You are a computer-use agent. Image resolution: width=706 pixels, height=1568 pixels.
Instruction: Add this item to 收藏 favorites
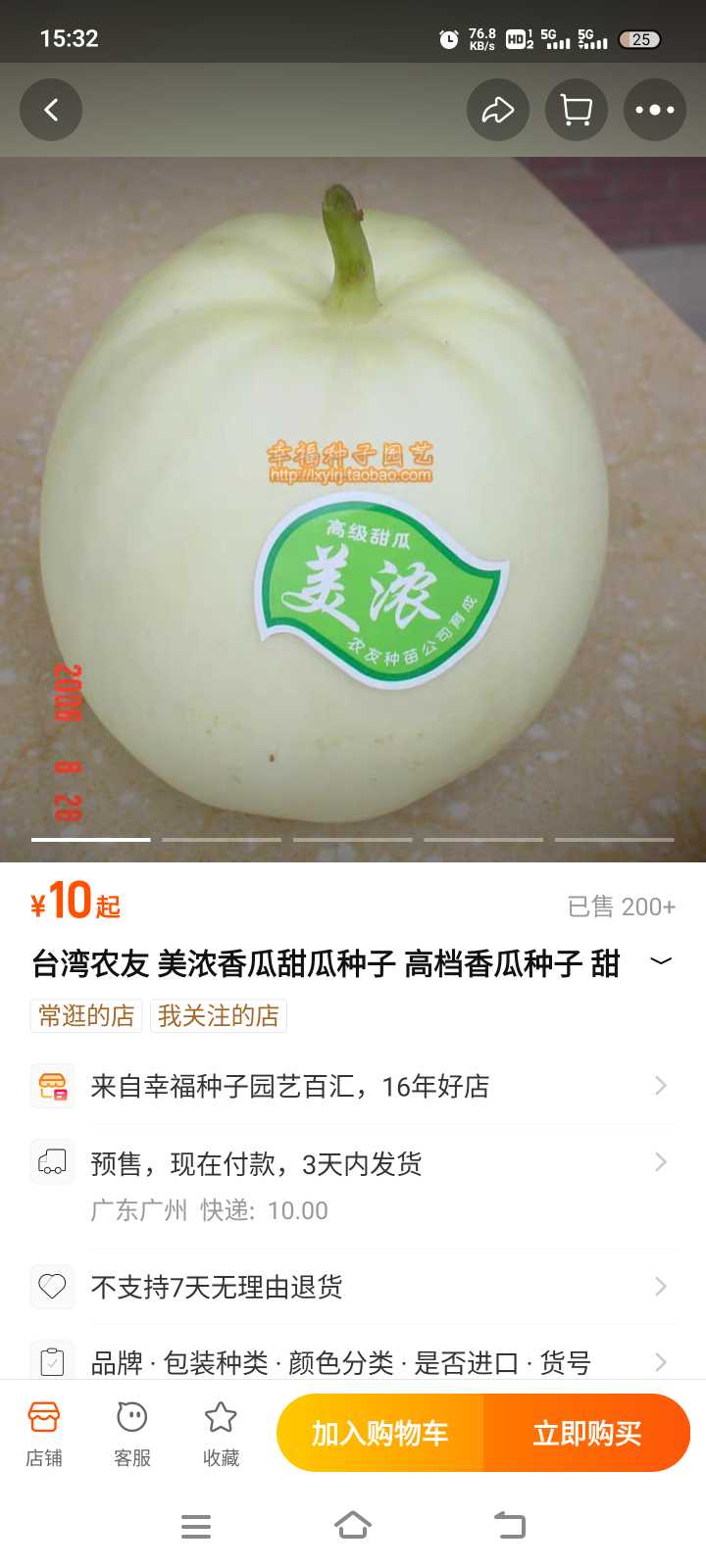click(x=221, y=1433)
